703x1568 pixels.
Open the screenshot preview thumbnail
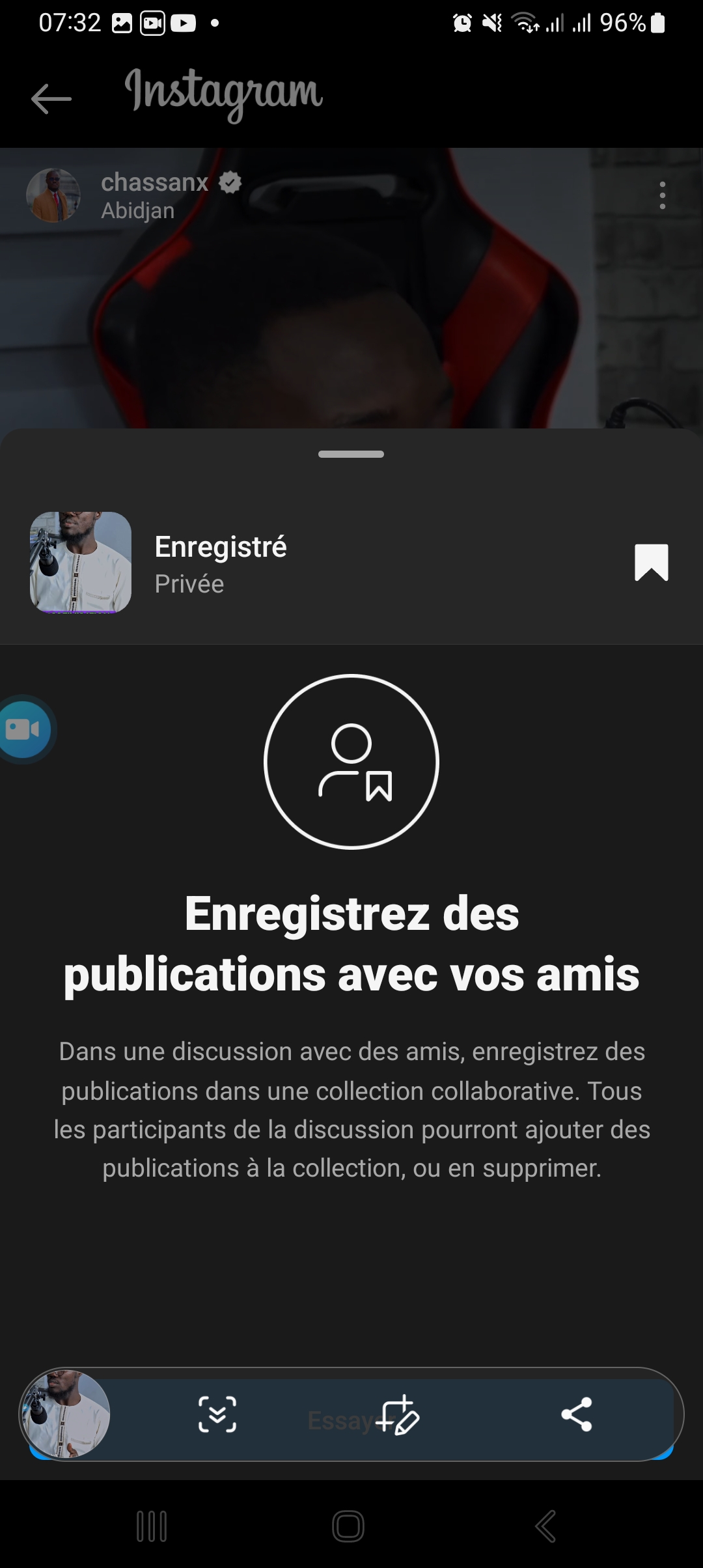click(x=66, y=1414)
